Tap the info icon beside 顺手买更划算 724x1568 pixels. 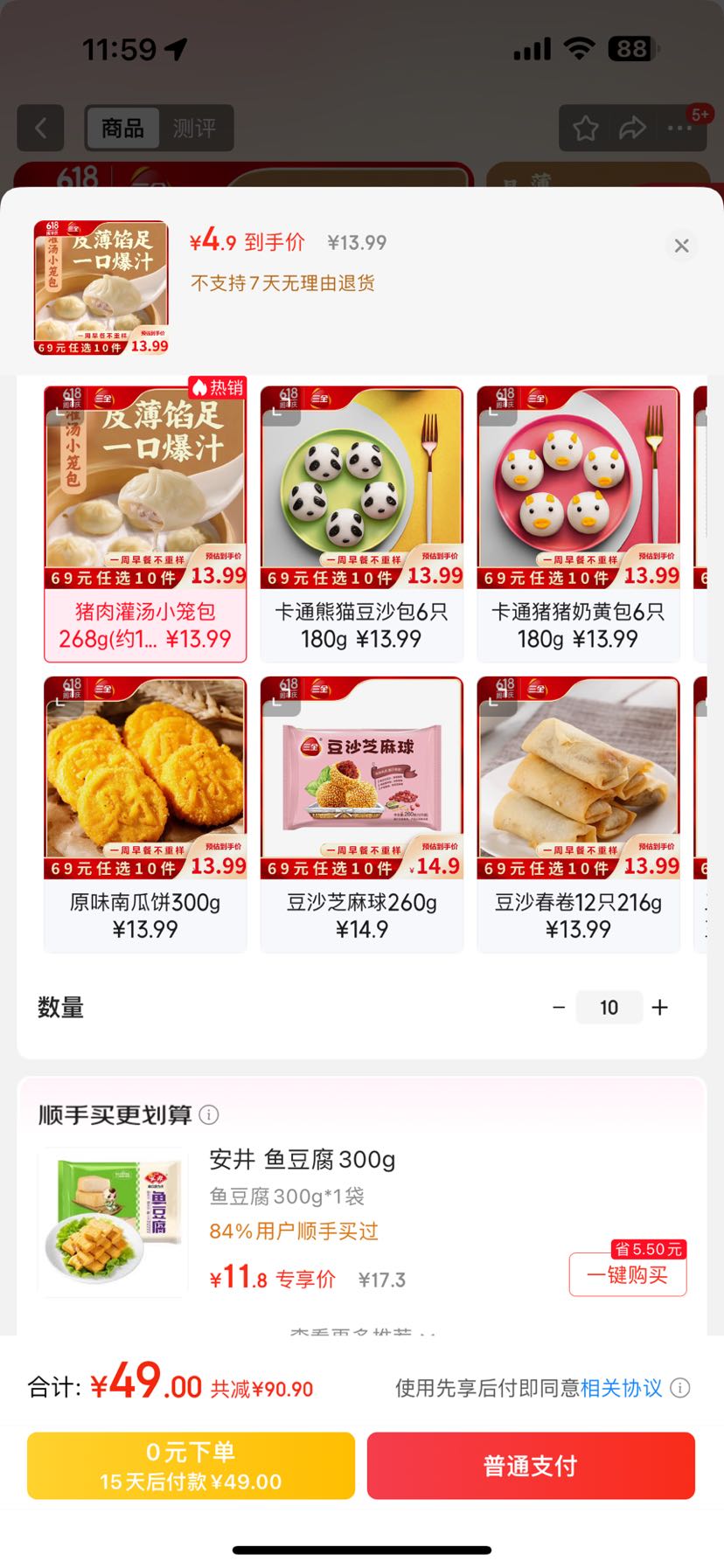coord(208,1114)
